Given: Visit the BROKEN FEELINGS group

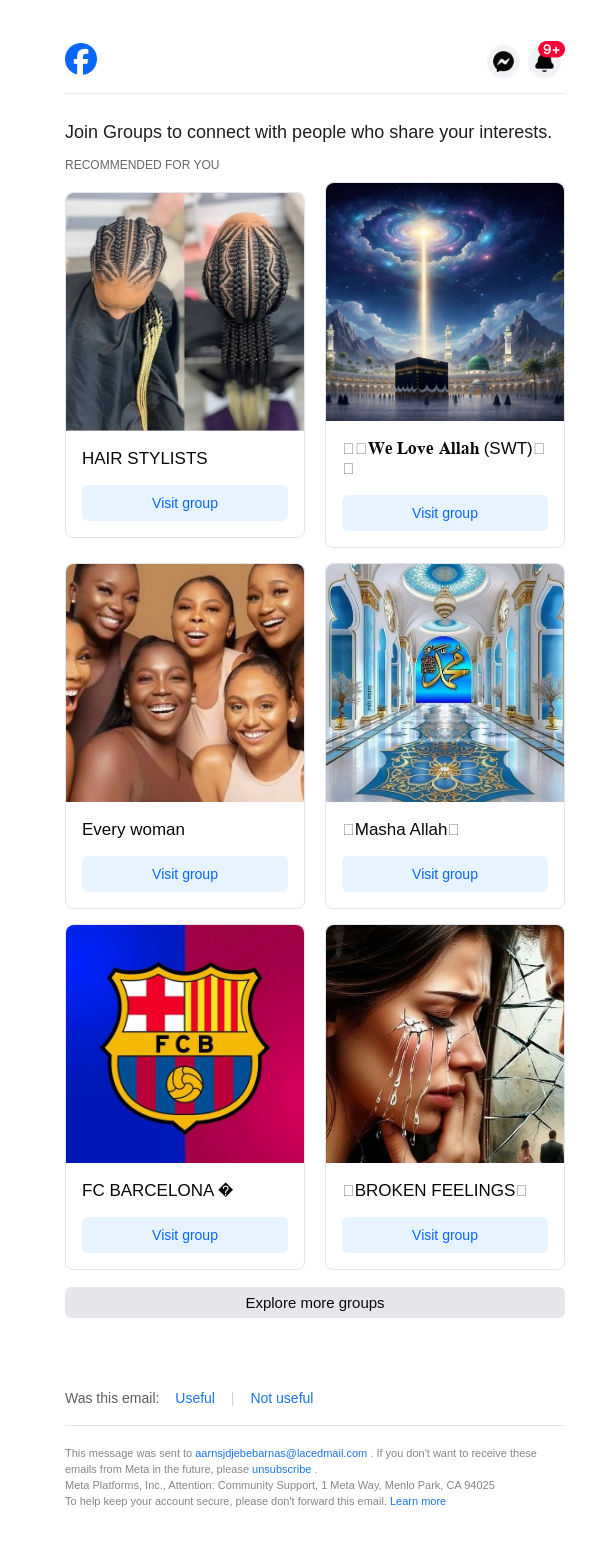Looking at the screenshot, I should [445, 1235].
